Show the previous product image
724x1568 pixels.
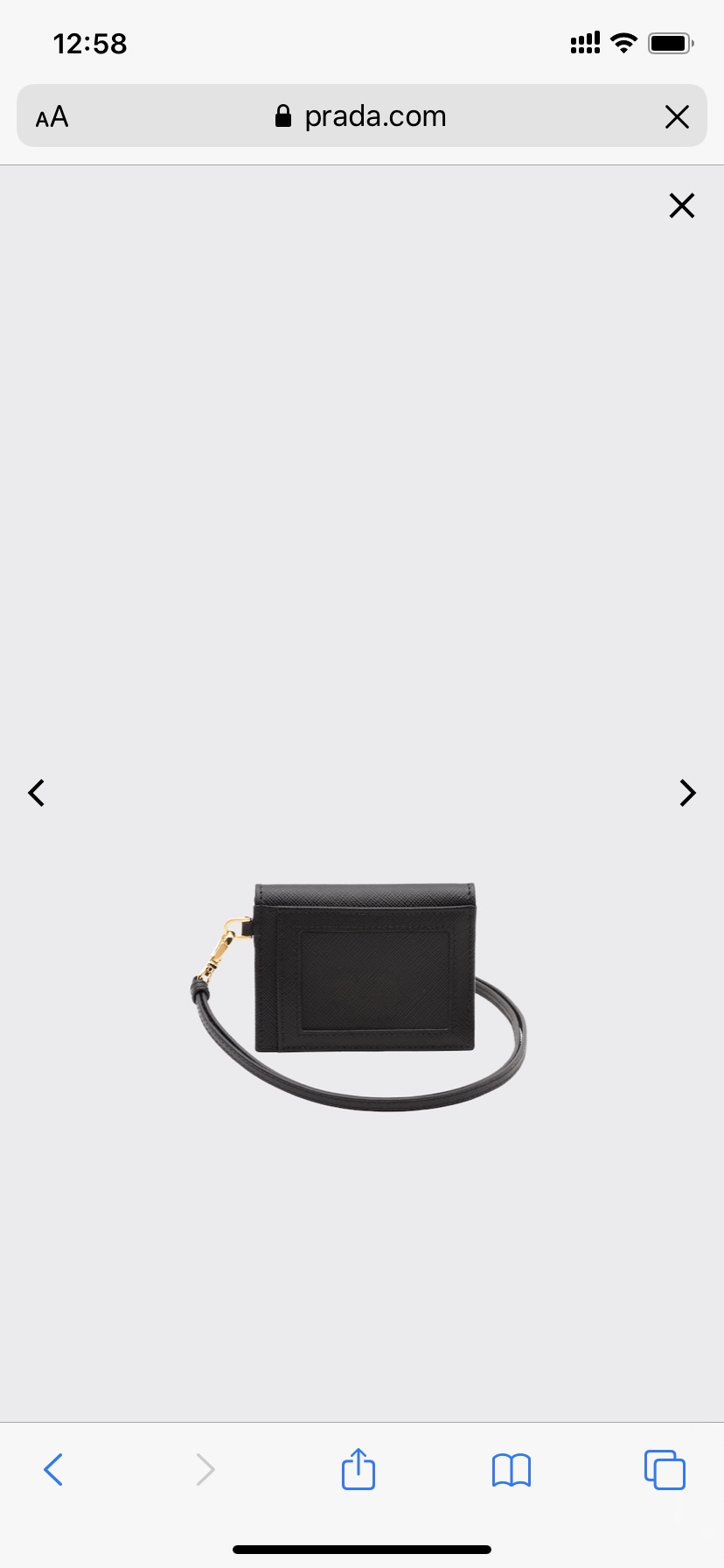pyautogui.click(x=36, y=793)
